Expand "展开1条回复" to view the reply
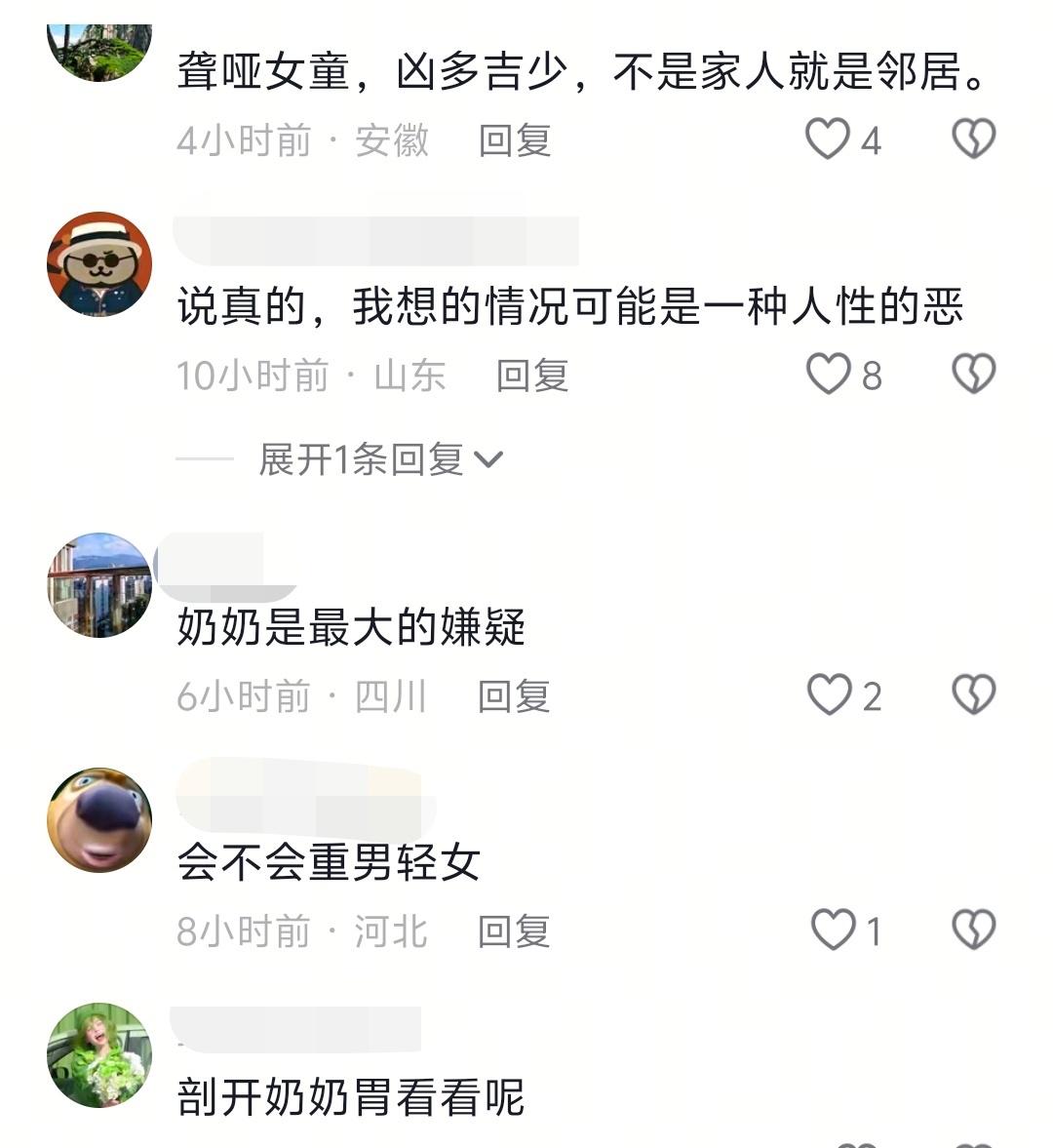The height and width of the screenshot is (1148, 1053). coord(361,456)
